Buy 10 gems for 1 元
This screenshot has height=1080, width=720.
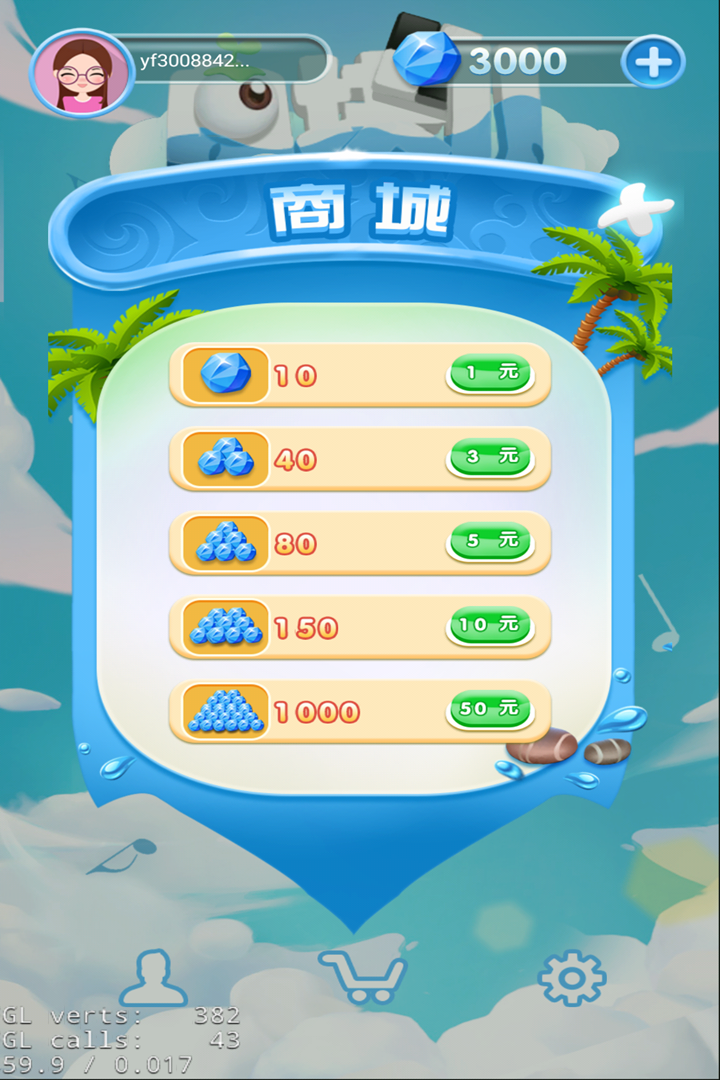(x=489, y=375)
